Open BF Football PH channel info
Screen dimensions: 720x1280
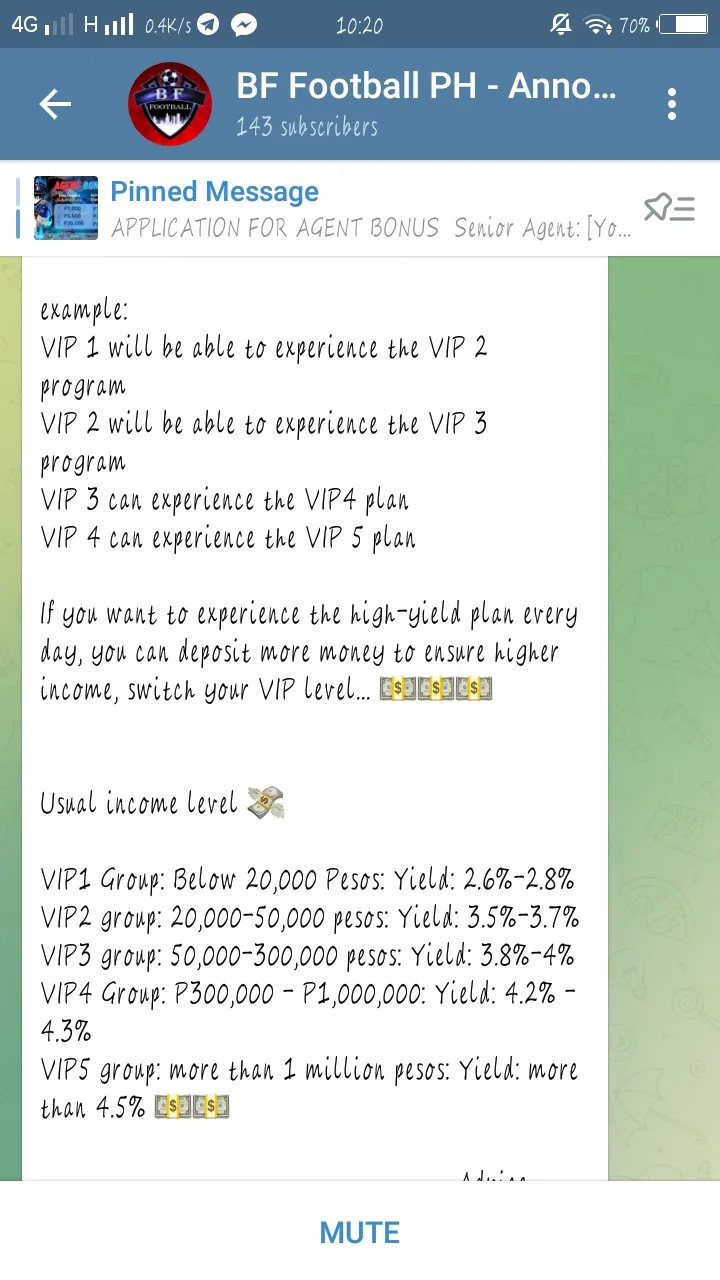[427, 103]
